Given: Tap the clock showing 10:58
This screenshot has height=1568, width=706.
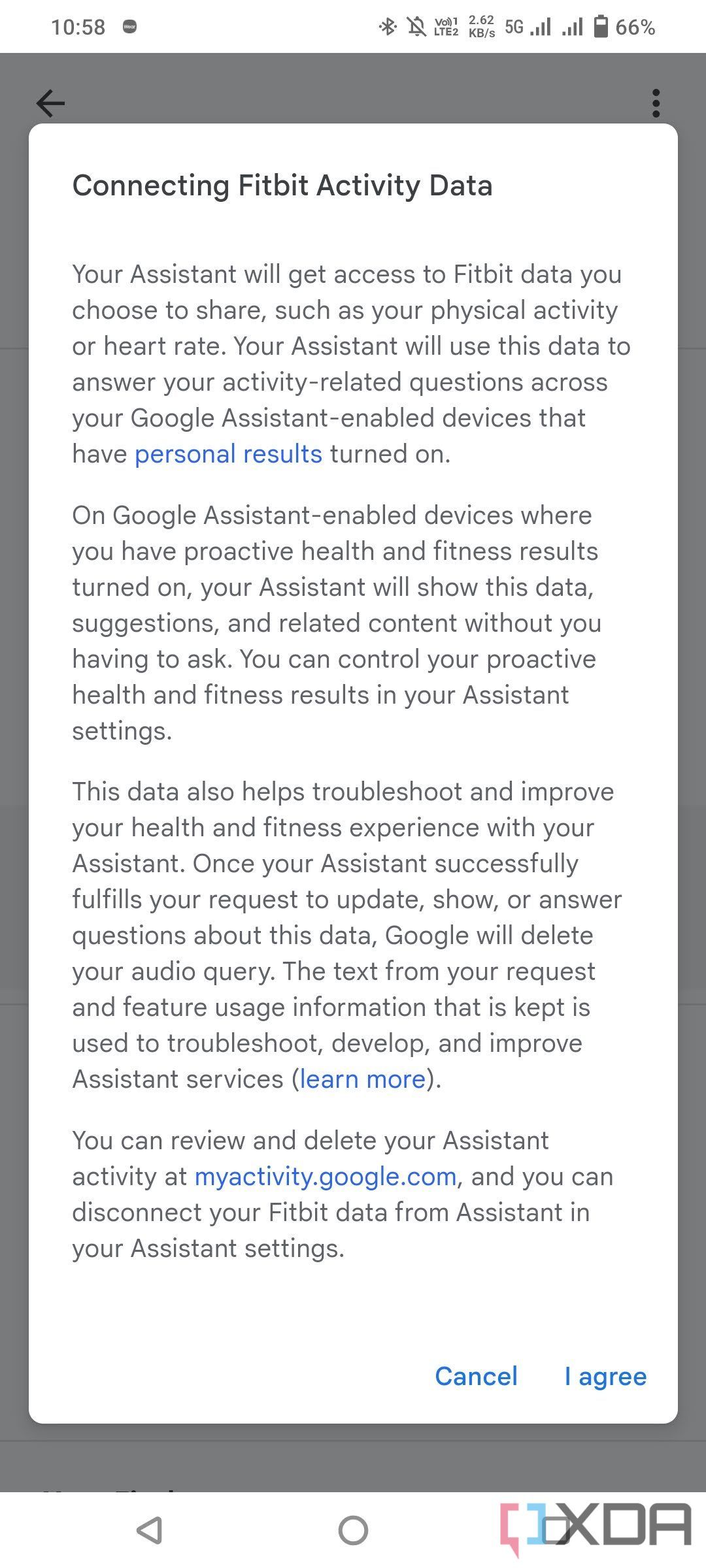Looking at the screenshot, I should pos(78,27).
